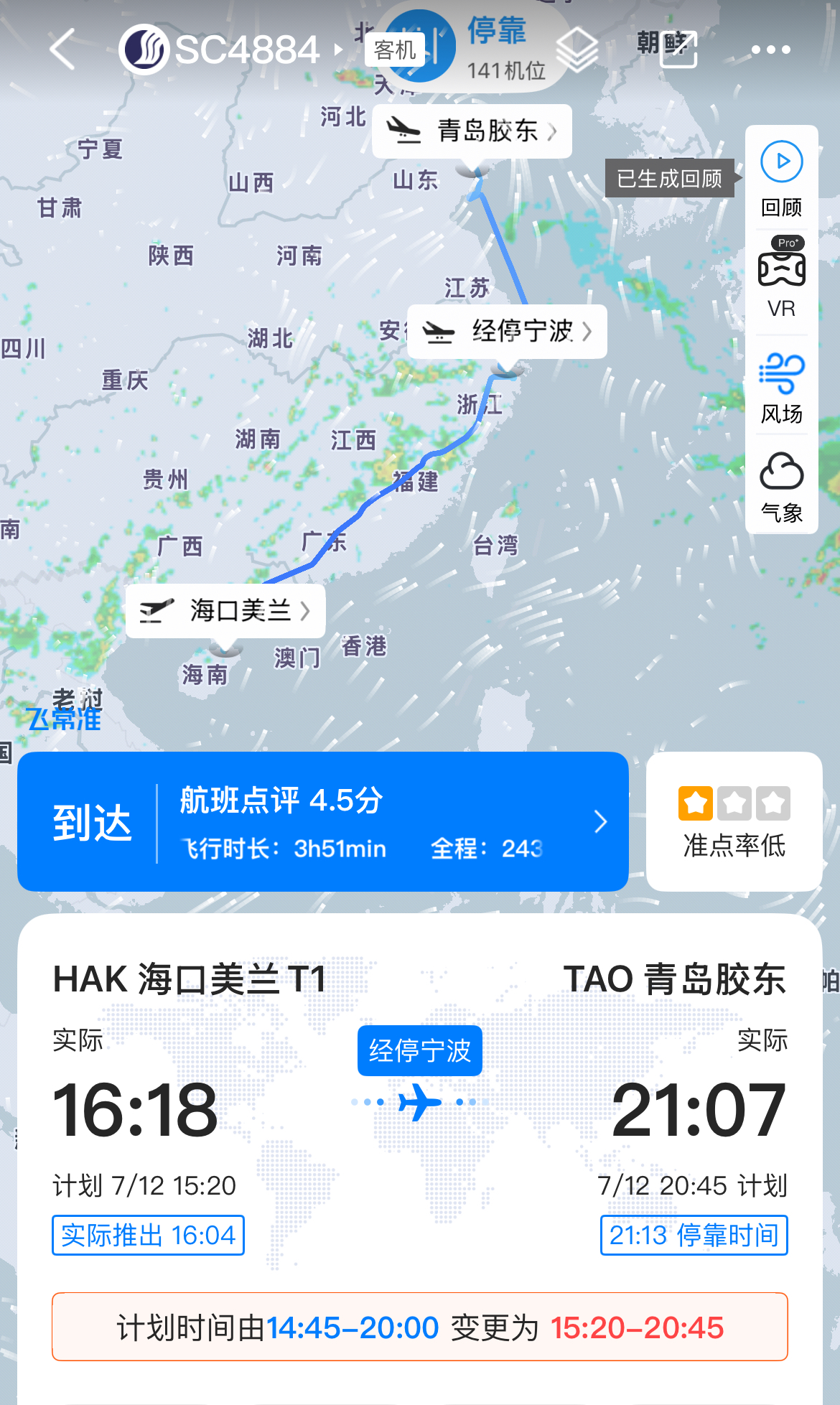Toggle the weather (气象) layer
Viewport: 840px width, 1405px height.
click(x=781, y=487)
